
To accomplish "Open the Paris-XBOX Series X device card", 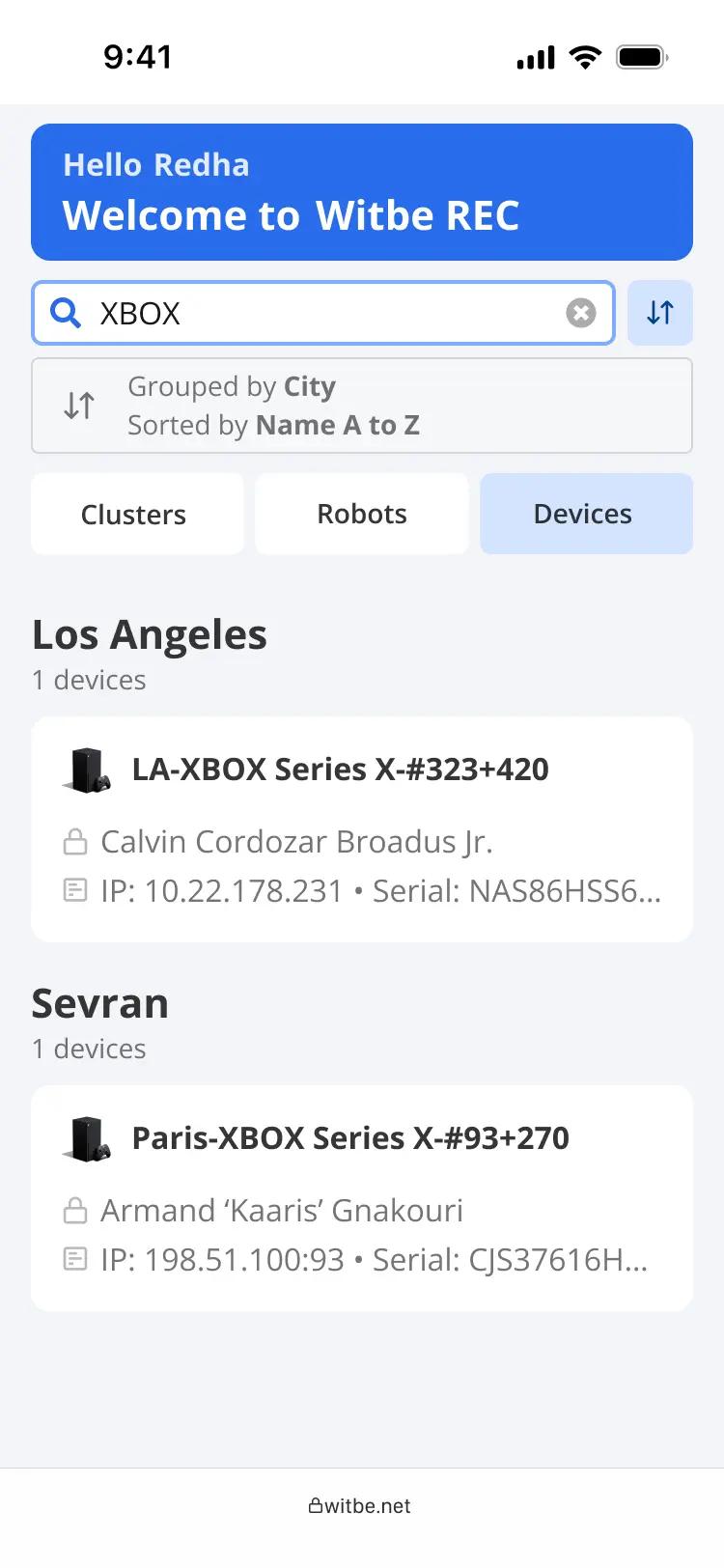I will [x=362, y=1198].
